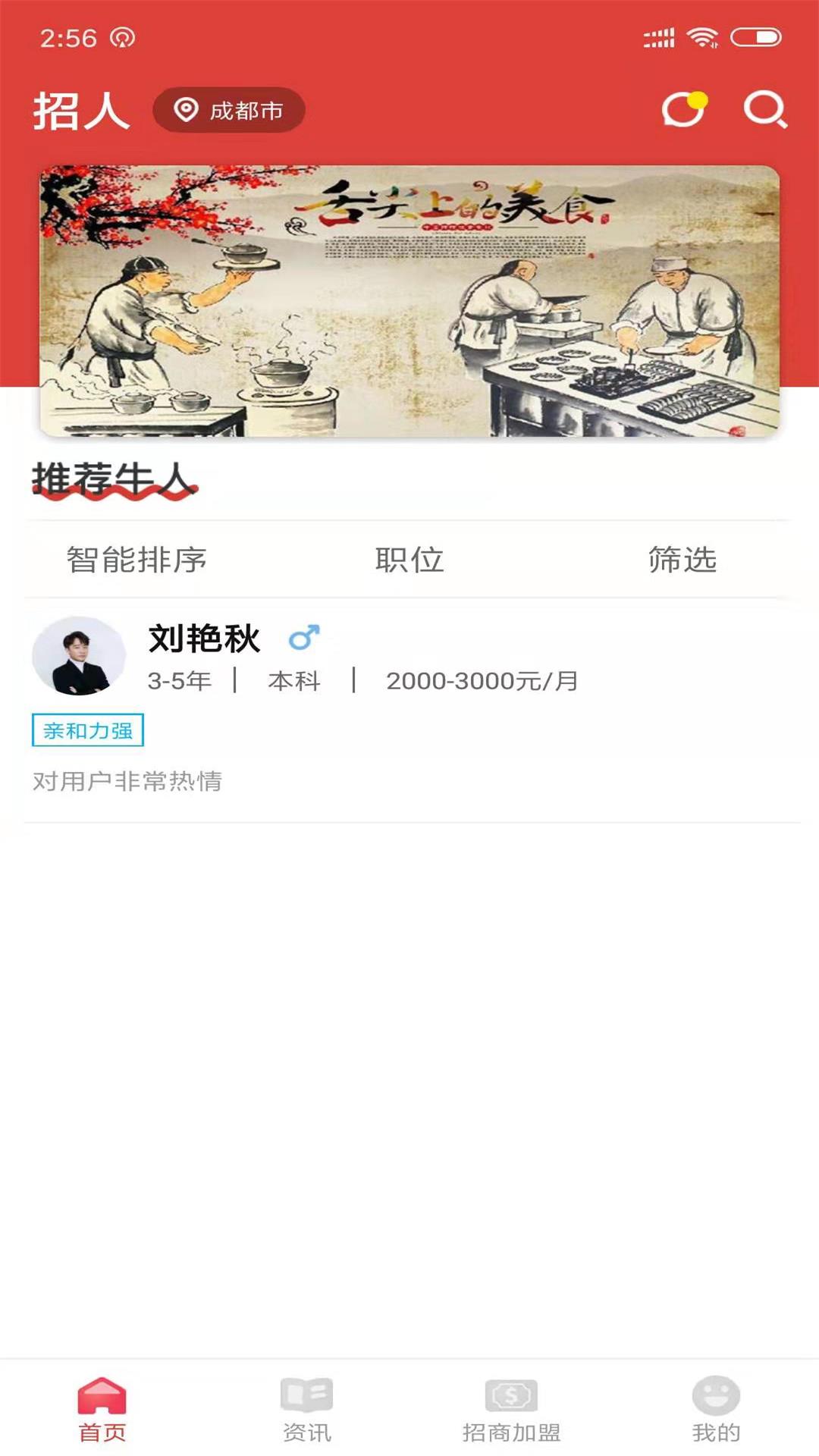Image resolution: width=819 pixels, height=1456 pixels.
Task: Go to the 招商加盟 tab
Action: pos(512,1410)
